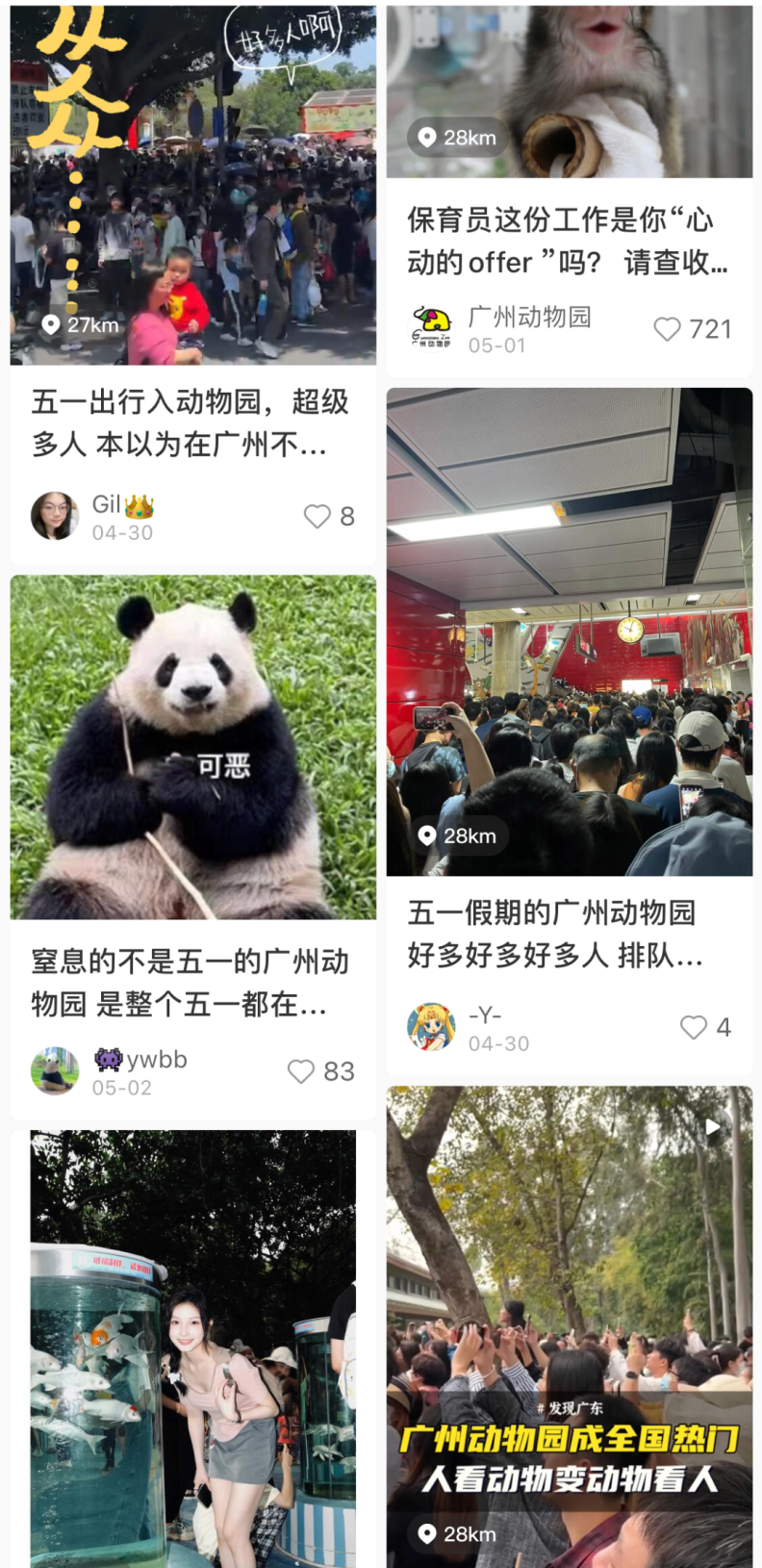The height and width of the screenshot is (1568, 762).
Task: Open the 广州动物园 account avatar
Action: 431,329
